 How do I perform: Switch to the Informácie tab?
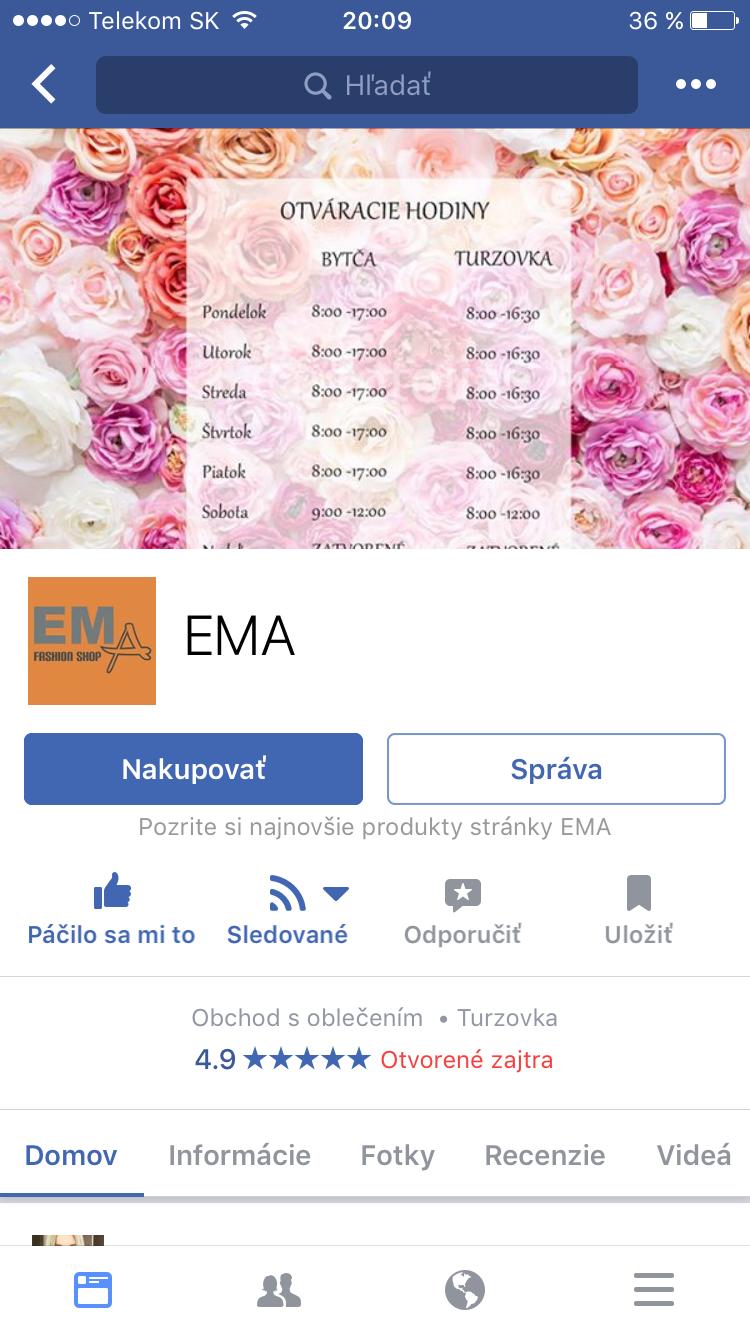pos(239,1155)
